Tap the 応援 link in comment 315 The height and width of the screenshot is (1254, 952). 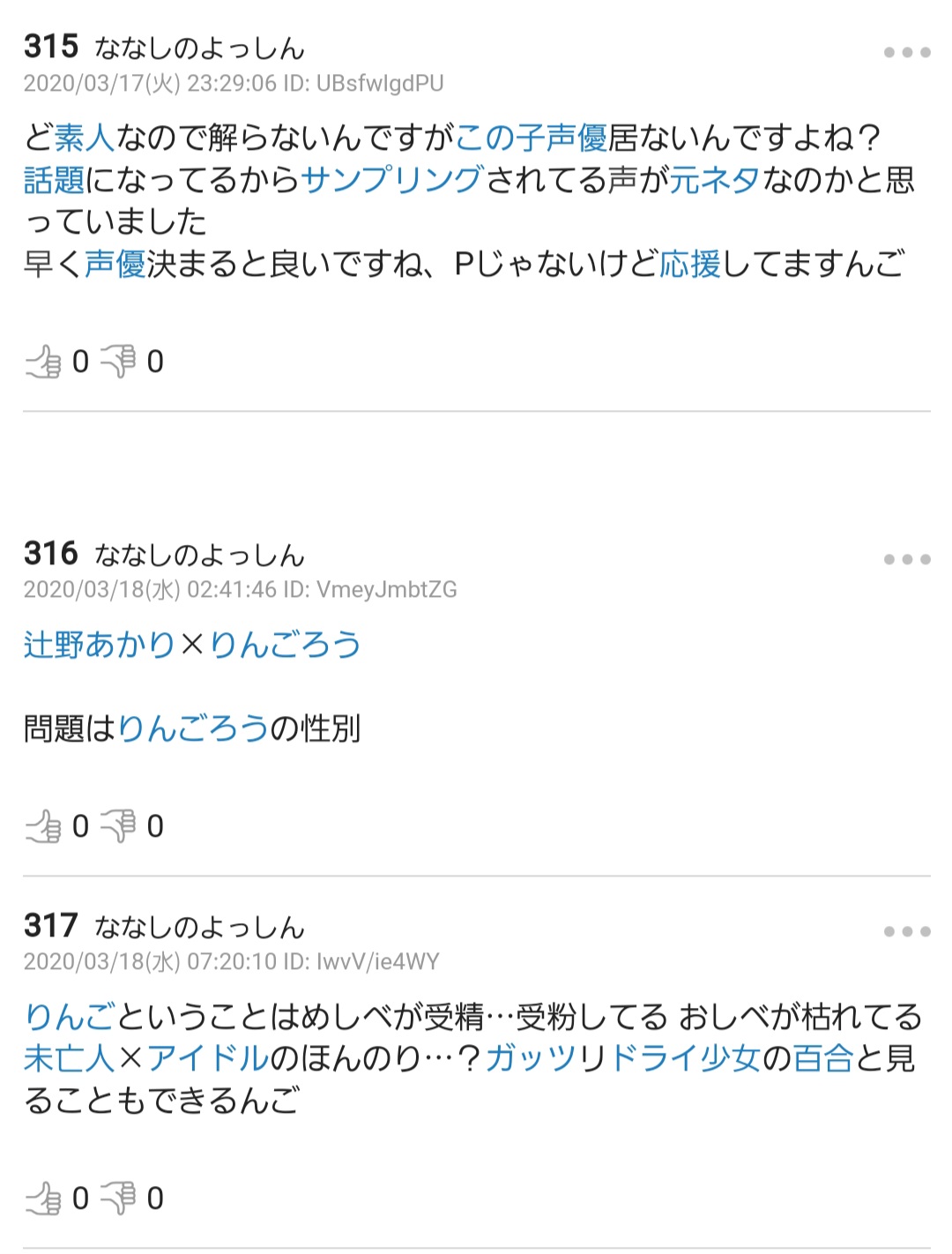pos(690,264)
